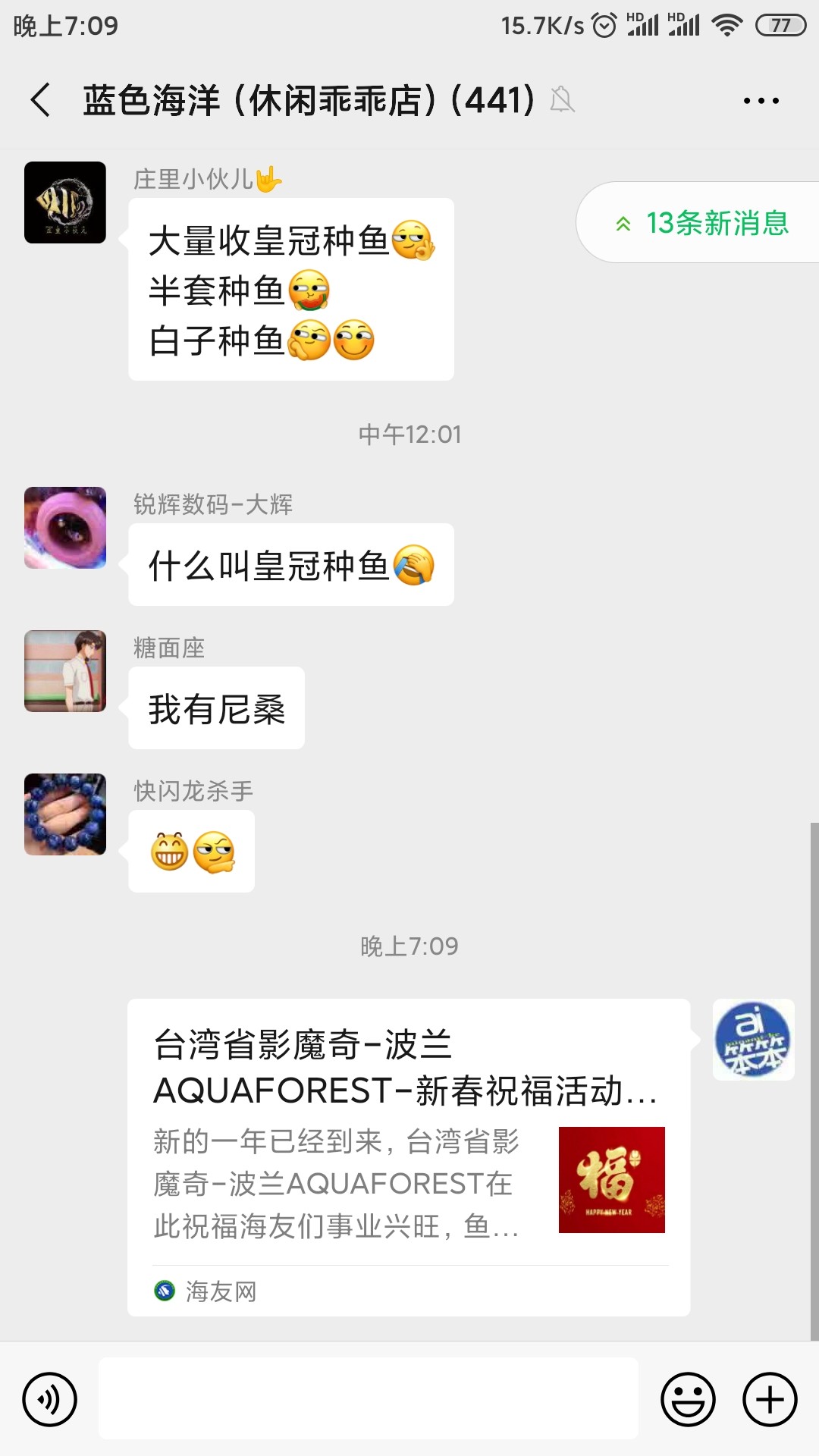Open the emoji sticker panel
The width and height of the screenshot is (819, 1456).
click(688, 1399)
